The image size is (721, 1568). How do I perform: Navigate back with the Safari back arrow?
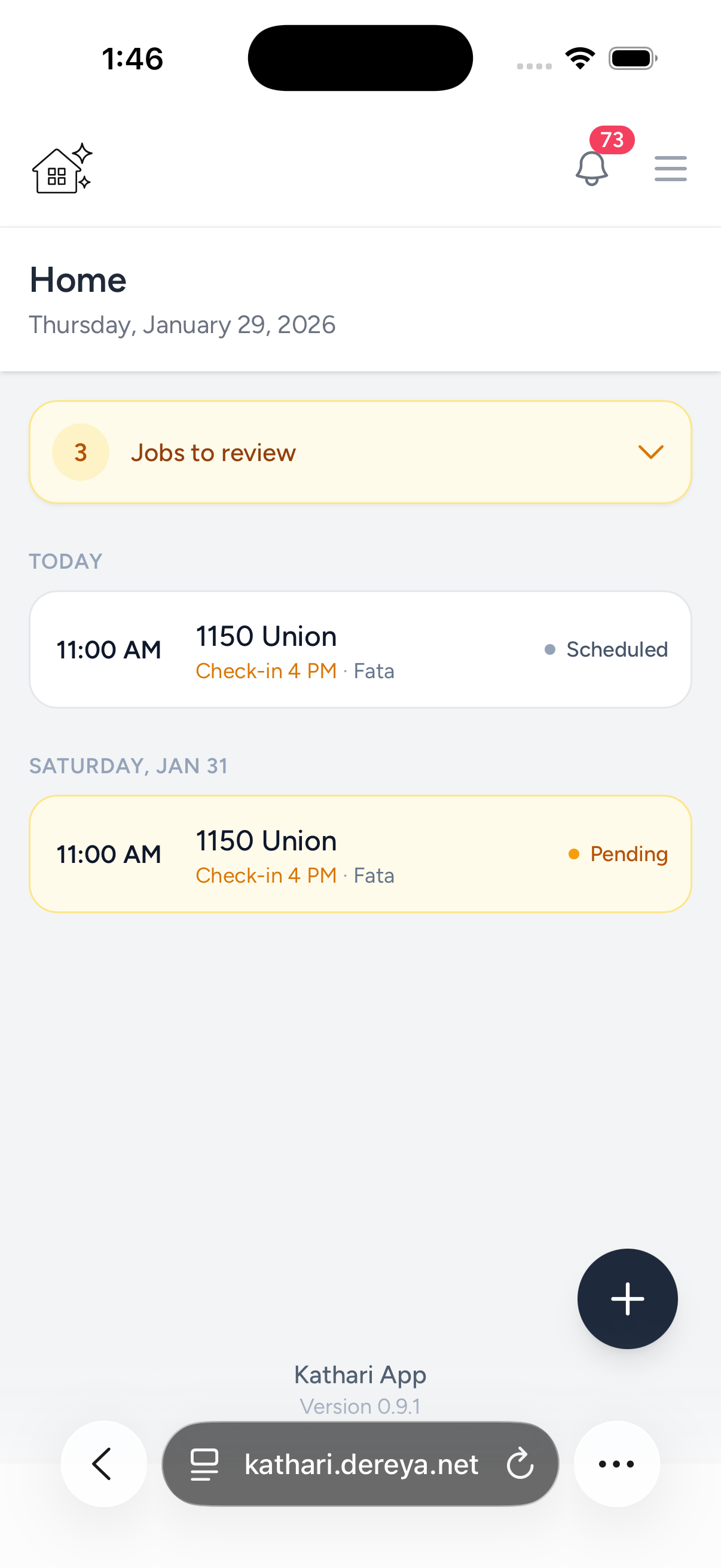click(x=103, y=1465)
